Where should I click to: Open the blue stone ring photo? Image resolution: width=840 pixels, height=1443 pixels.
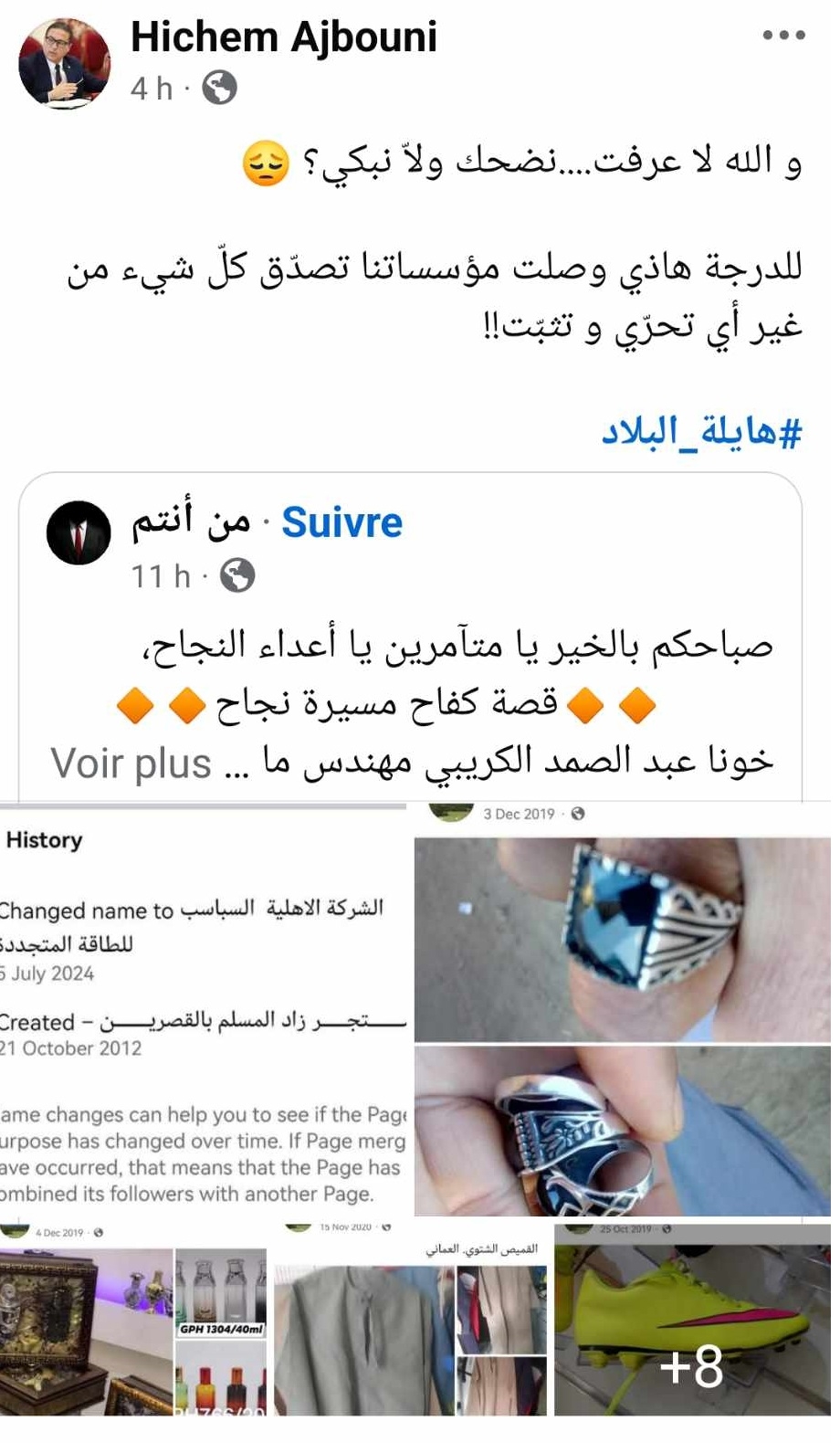click(623, 941)
